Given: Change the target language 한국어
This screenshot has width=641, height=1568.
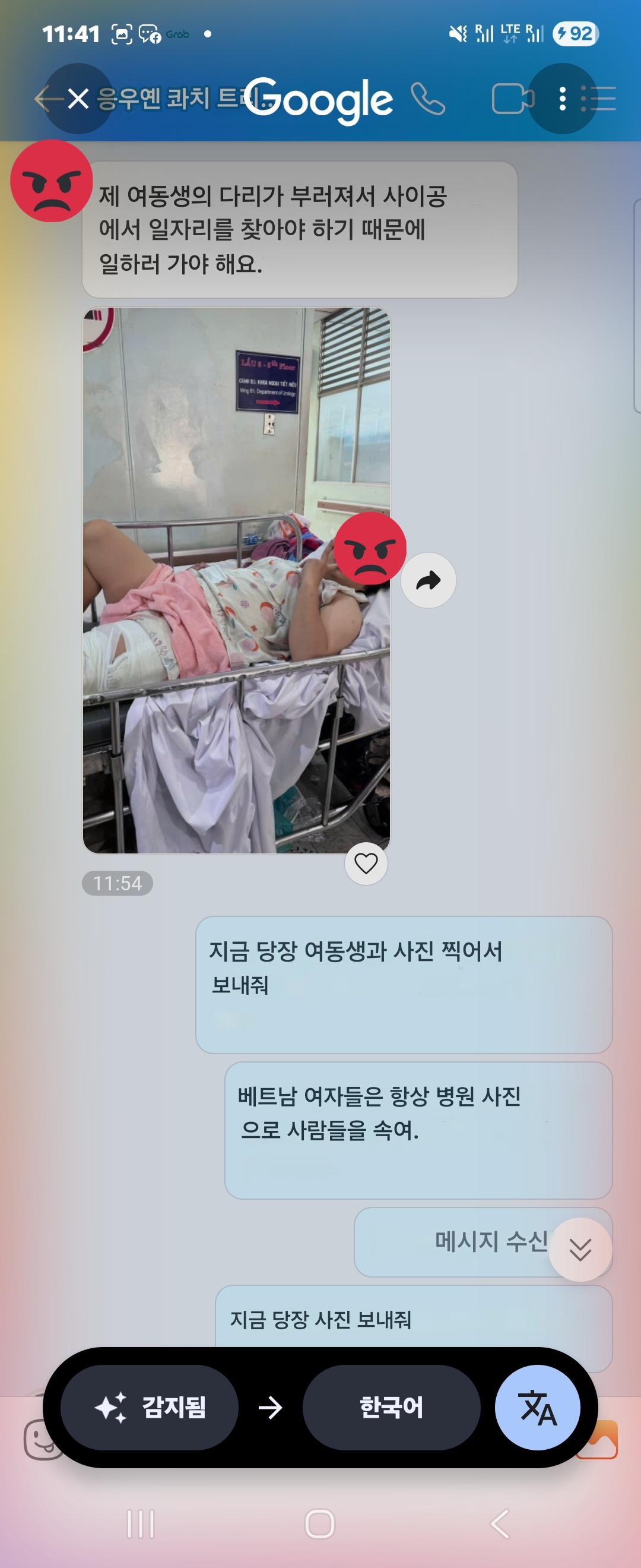Looking at the screenshot, I should coord(391,1407).
